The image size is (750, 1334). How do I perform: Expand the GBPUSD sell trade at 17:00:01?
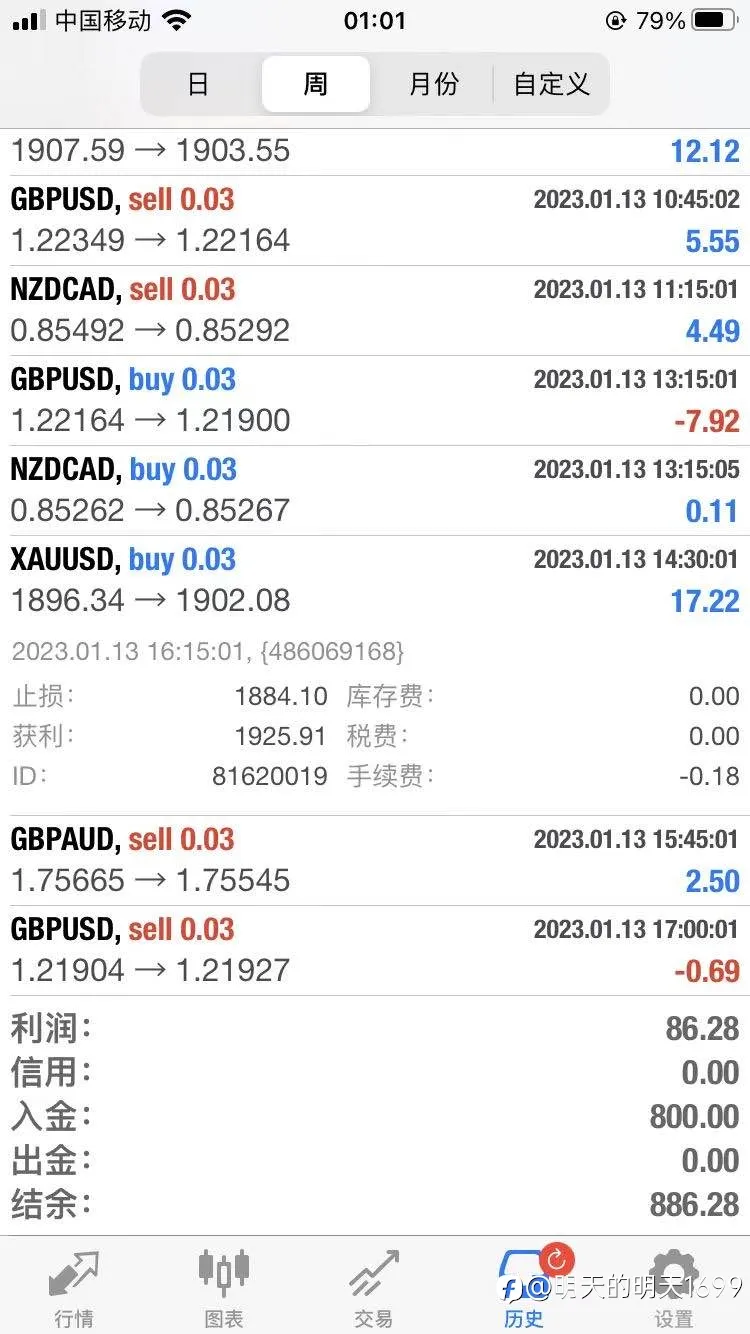[x=375, y=950]
